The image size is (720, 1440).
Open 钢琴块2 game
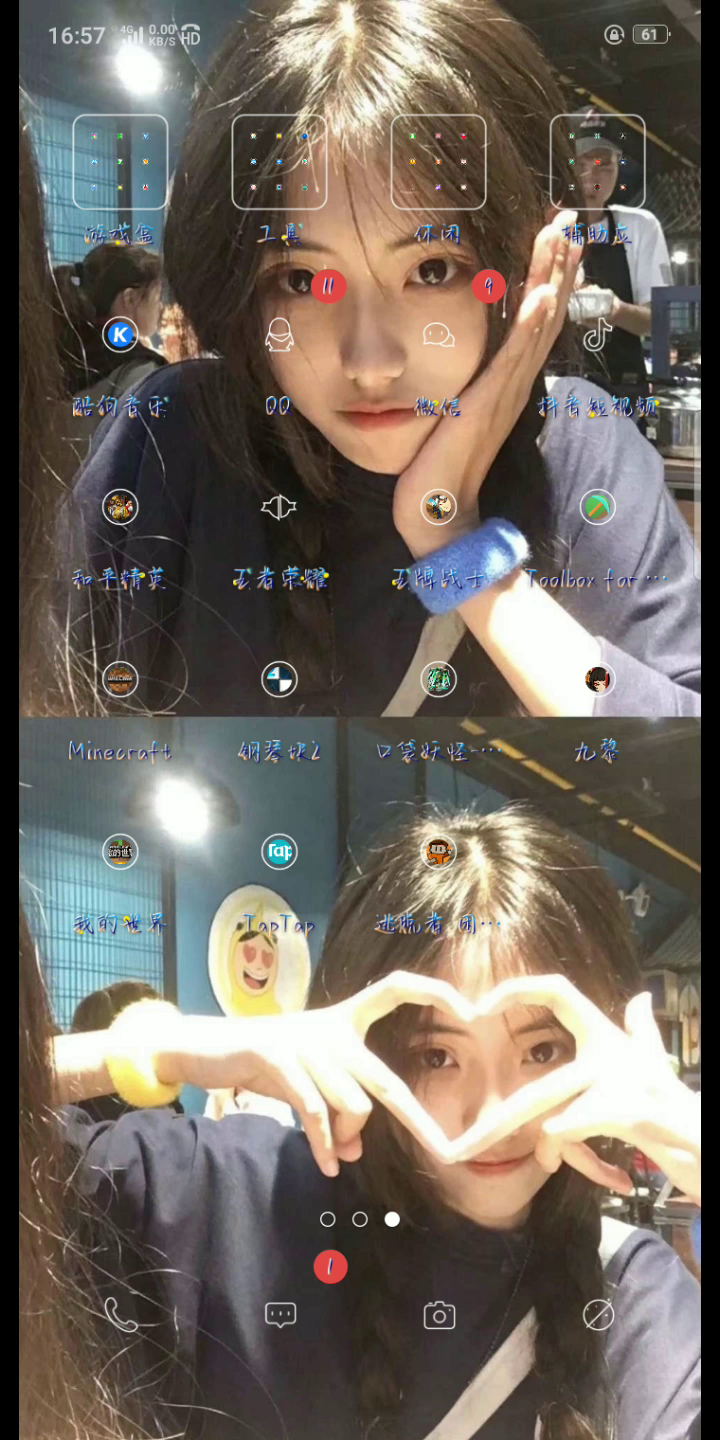[x=279, y=679]
